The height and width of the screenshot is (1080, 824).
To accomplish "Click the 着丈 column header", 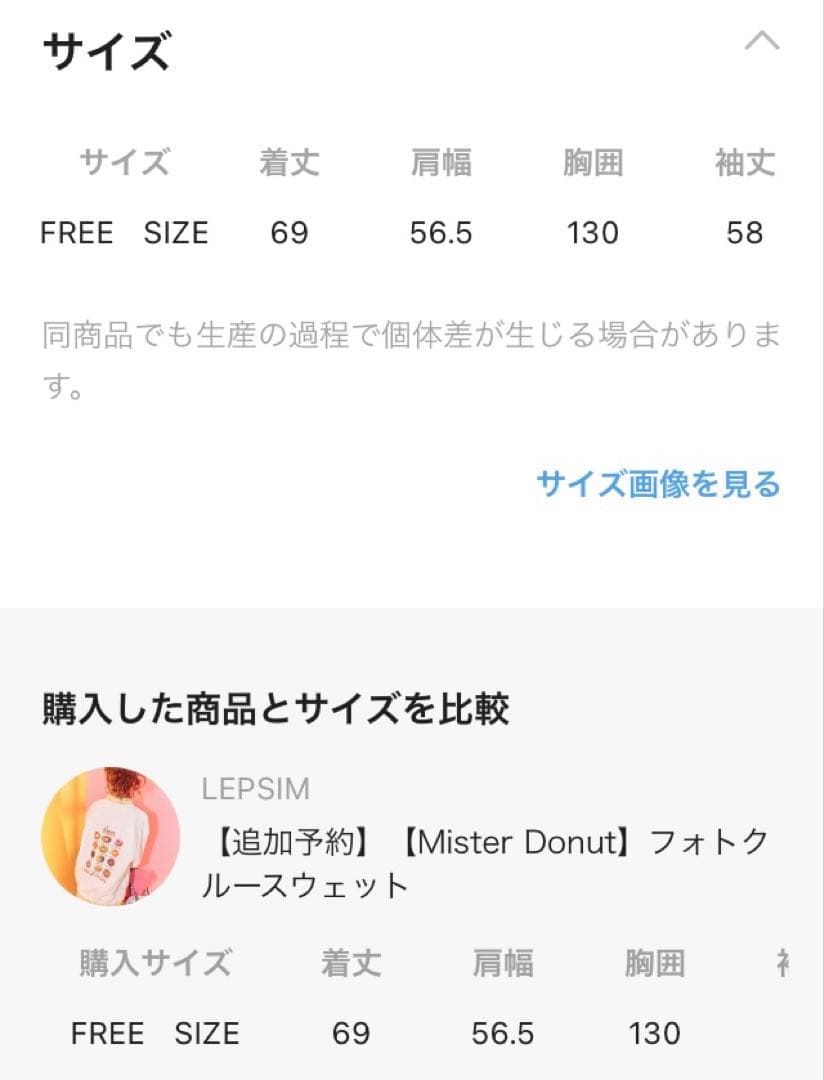I will tap(288, 162).
